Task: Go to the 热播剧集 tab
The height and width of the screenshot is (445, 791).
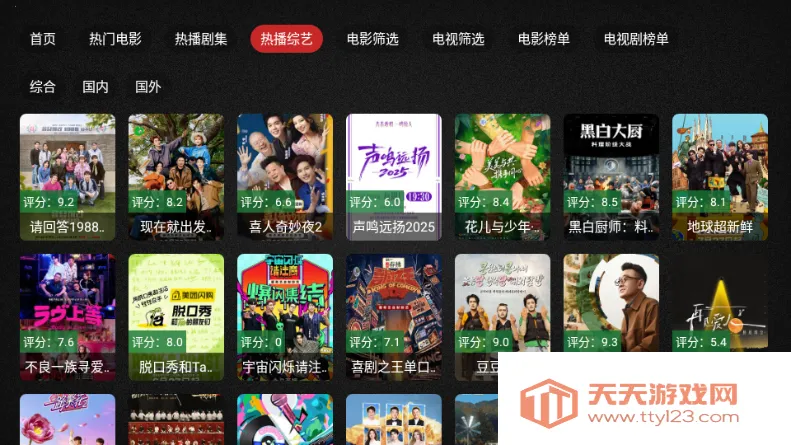Action: (x=201, y=39)
